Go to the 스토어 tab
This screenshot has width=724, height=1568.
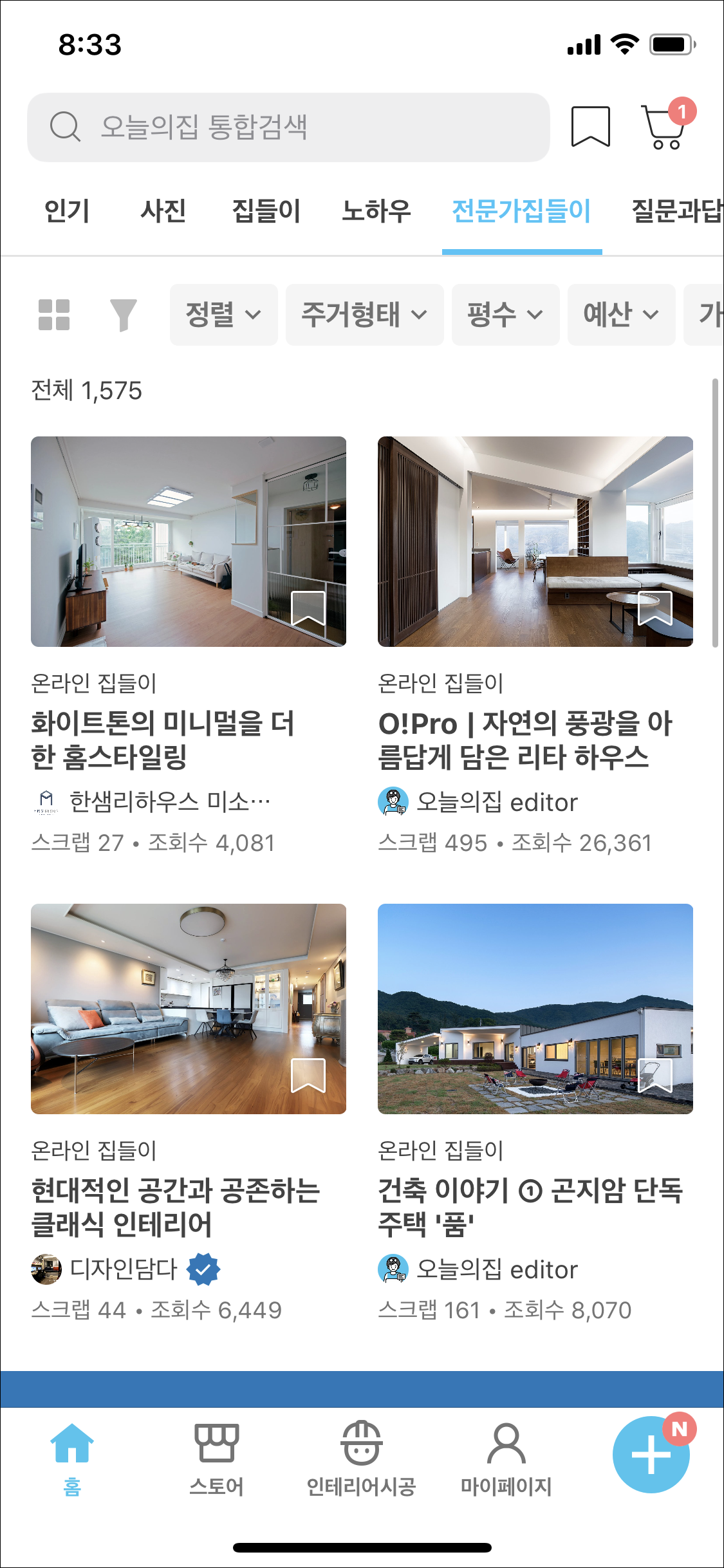tap(217, 1459)
